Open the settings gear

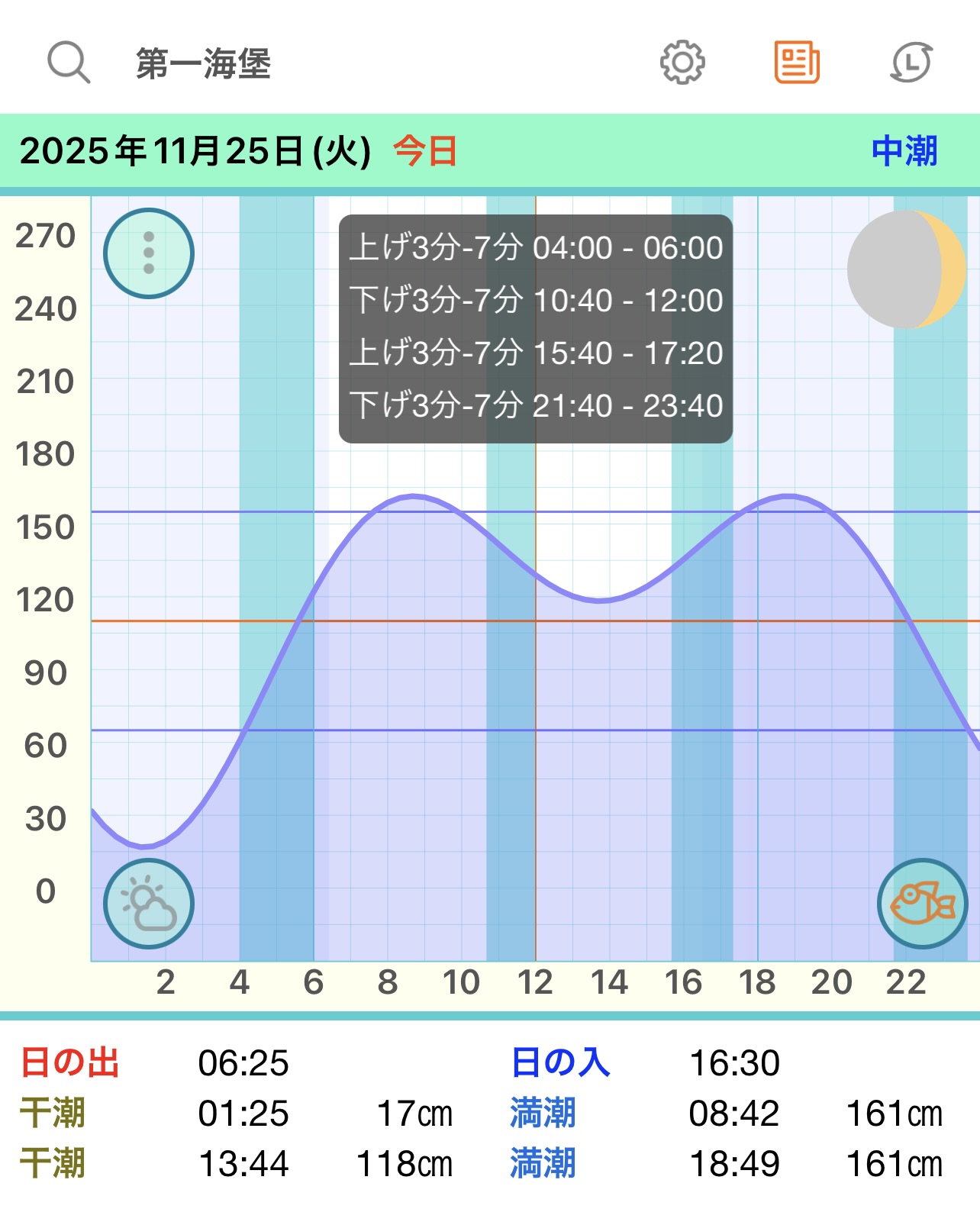click(x=682, y=63)
